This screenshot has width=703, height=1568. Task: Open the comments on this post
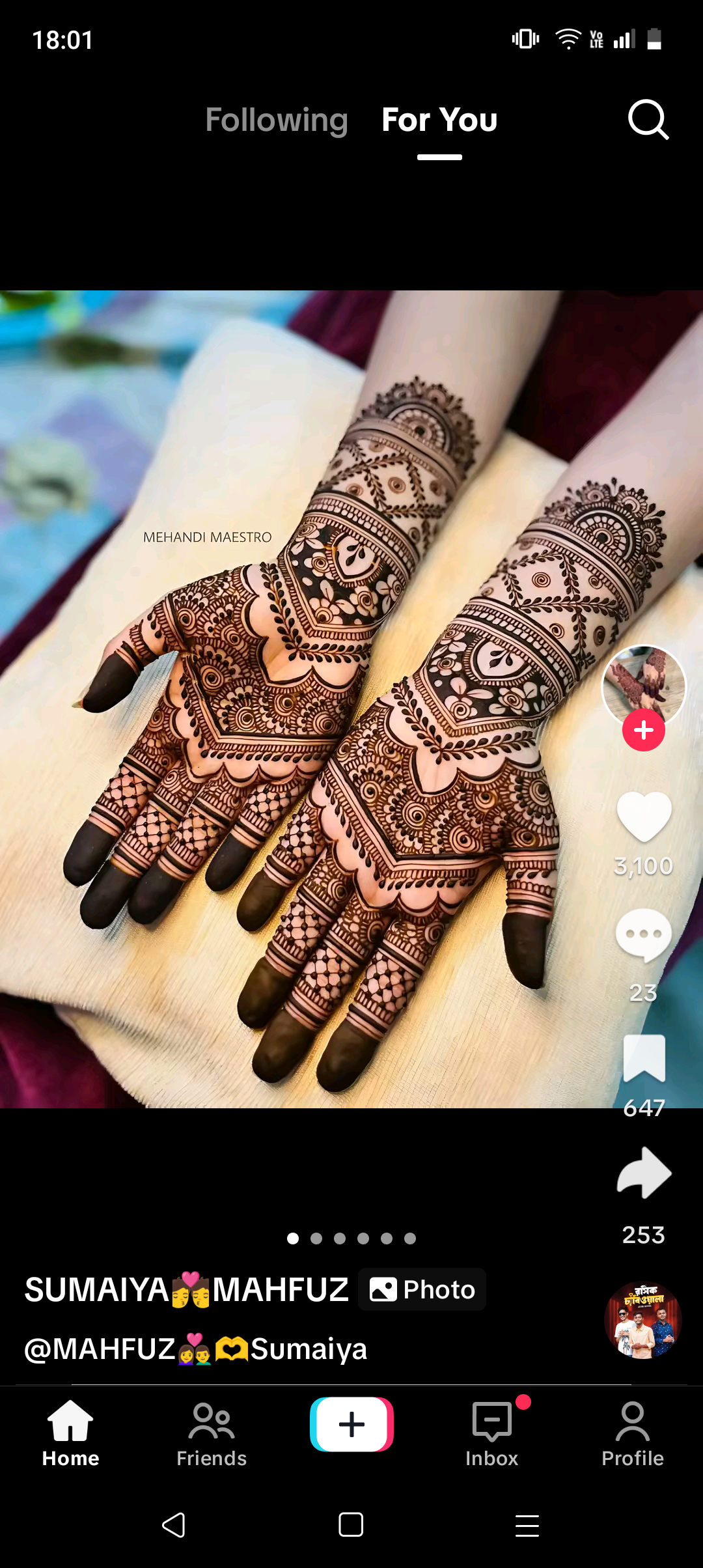pos(644,935)
